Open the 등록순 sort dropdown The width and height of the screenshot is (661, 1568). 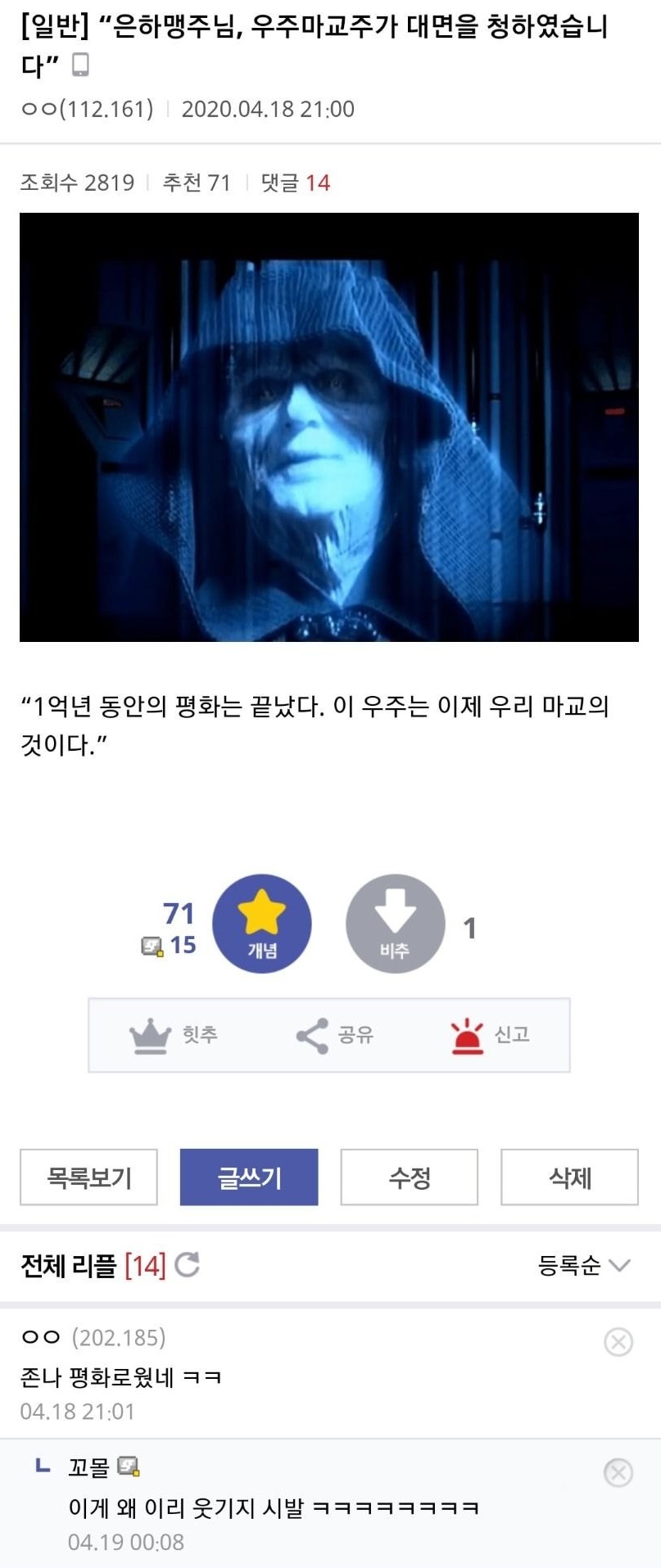point(583,1265)
